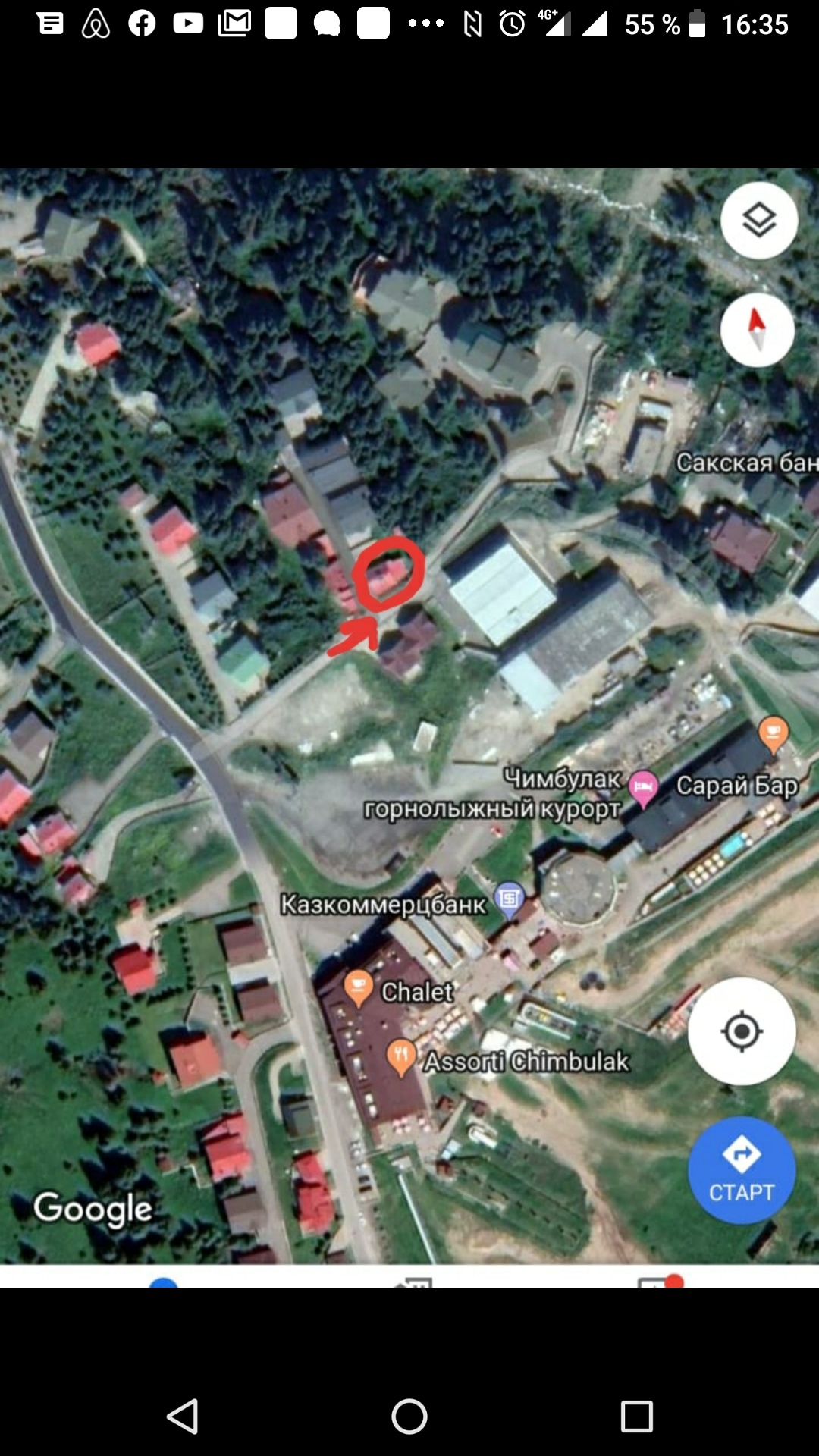Tap the displayed map picture
The width and height of the screenshot is (819, 1456).
(409, 728)
